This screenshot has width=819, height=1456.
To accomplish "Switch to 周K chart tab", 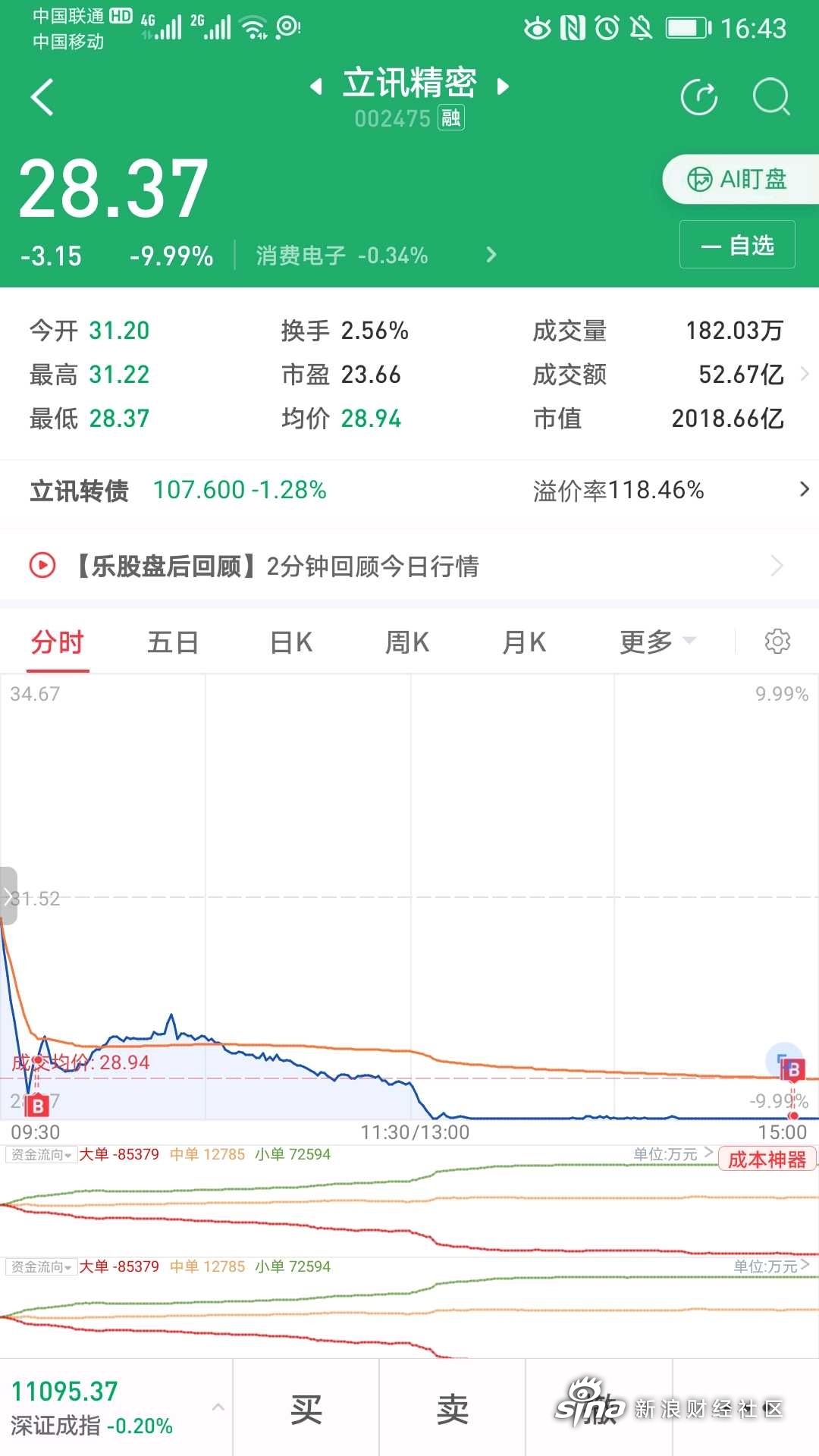I will tap(407, 642).
